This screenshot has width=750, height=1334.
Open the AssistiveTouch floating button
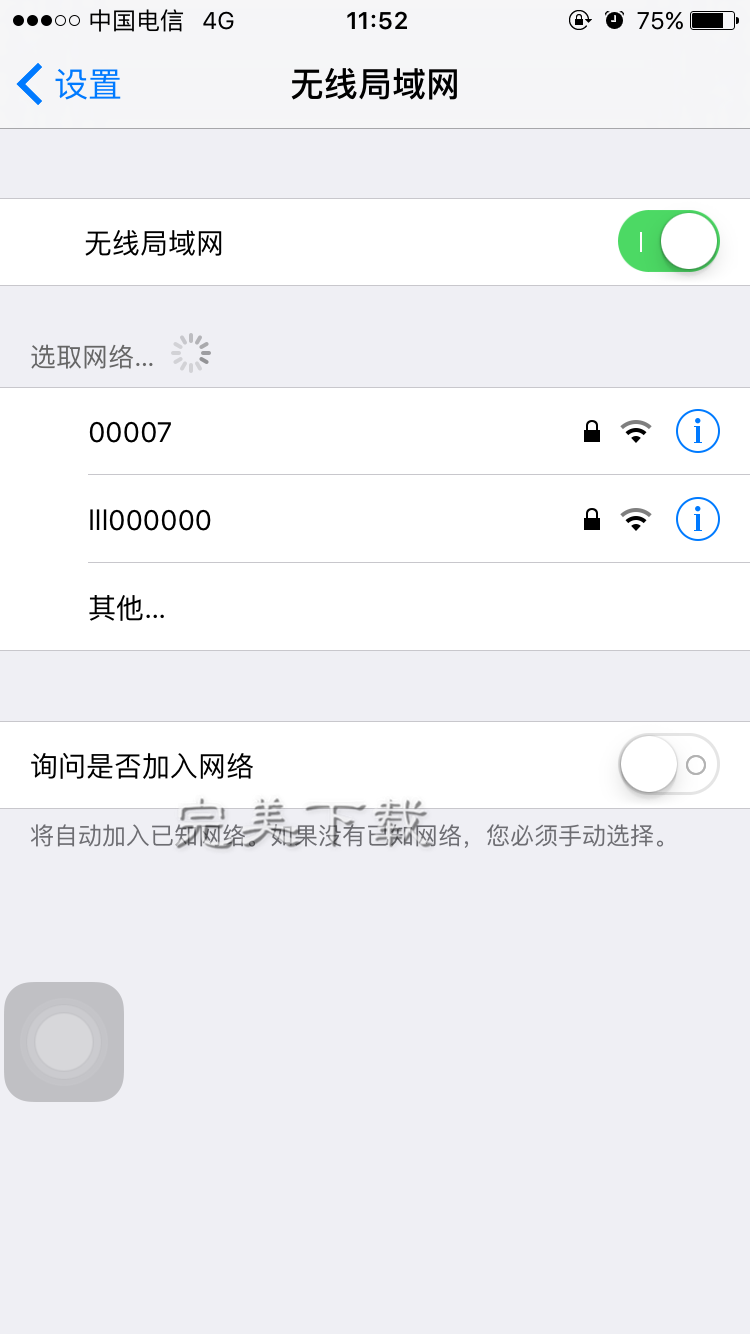(64, 1042)
